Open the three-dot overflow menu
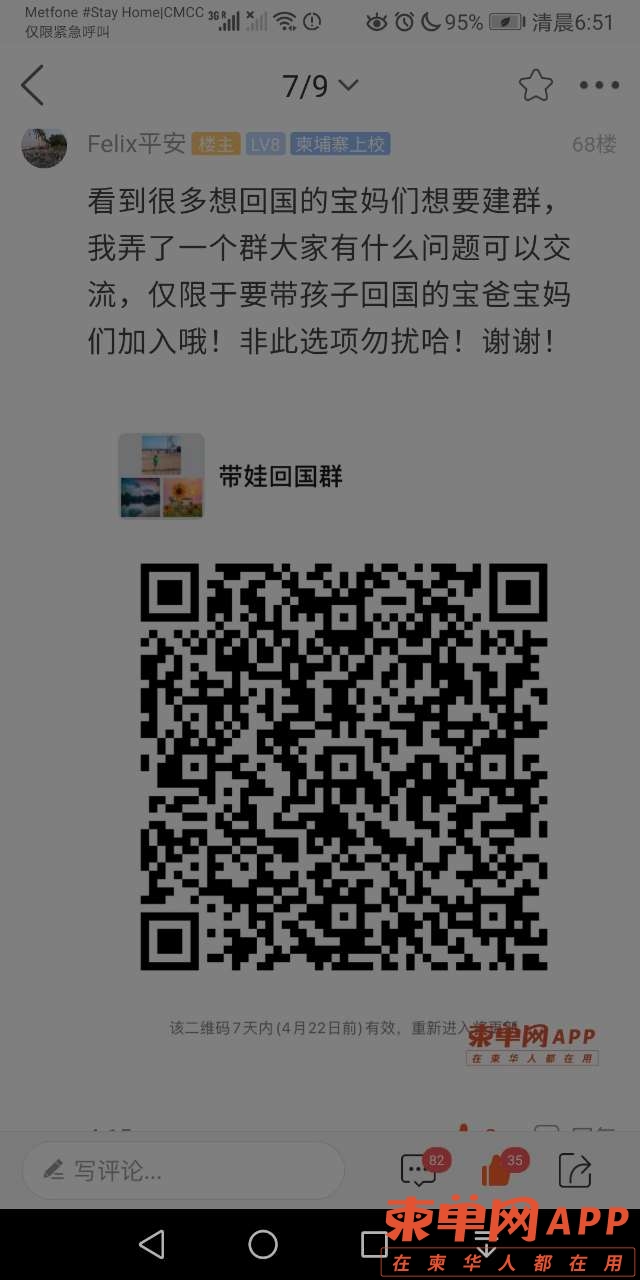 pyautogui.click(x=599, y=86)
